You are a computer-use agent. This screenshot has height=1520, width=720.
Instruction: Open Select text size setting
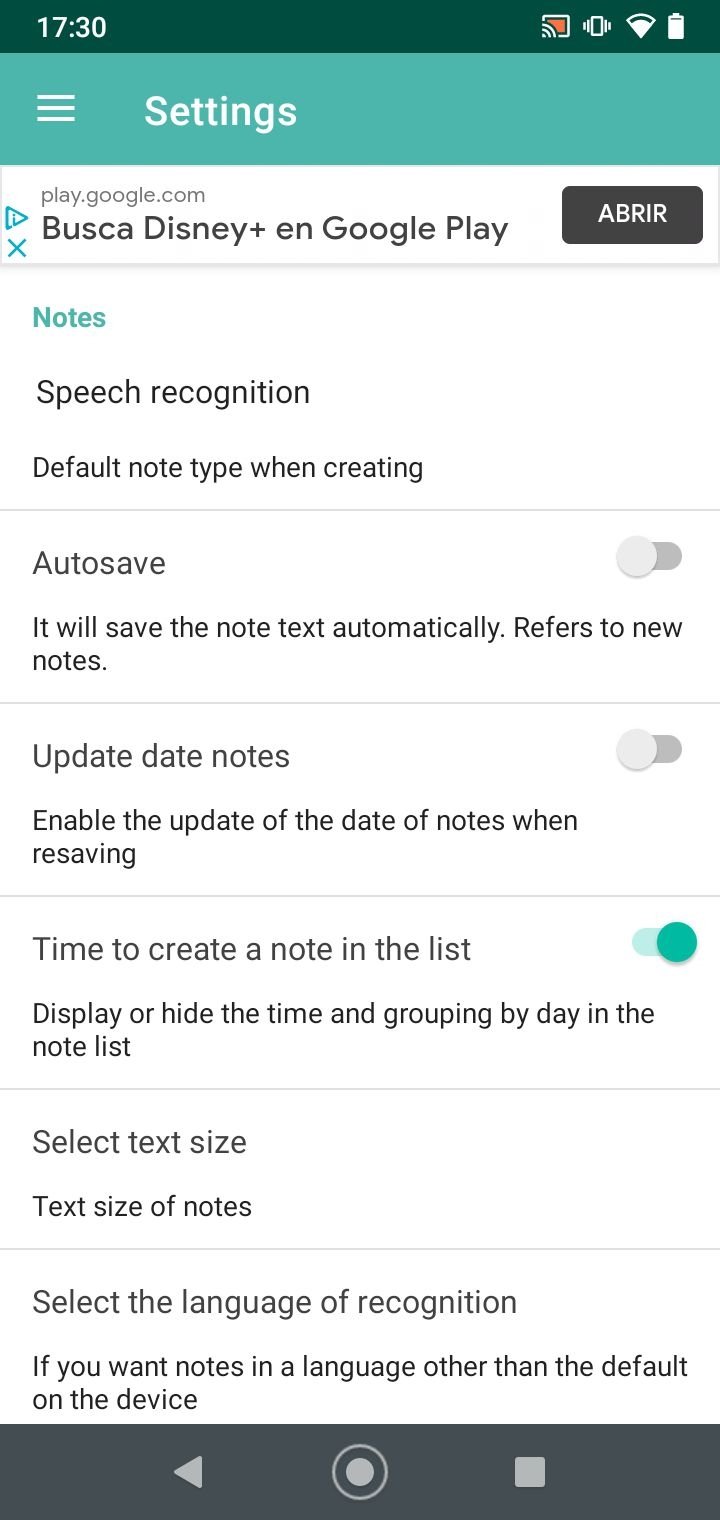tap(360, 1170)
